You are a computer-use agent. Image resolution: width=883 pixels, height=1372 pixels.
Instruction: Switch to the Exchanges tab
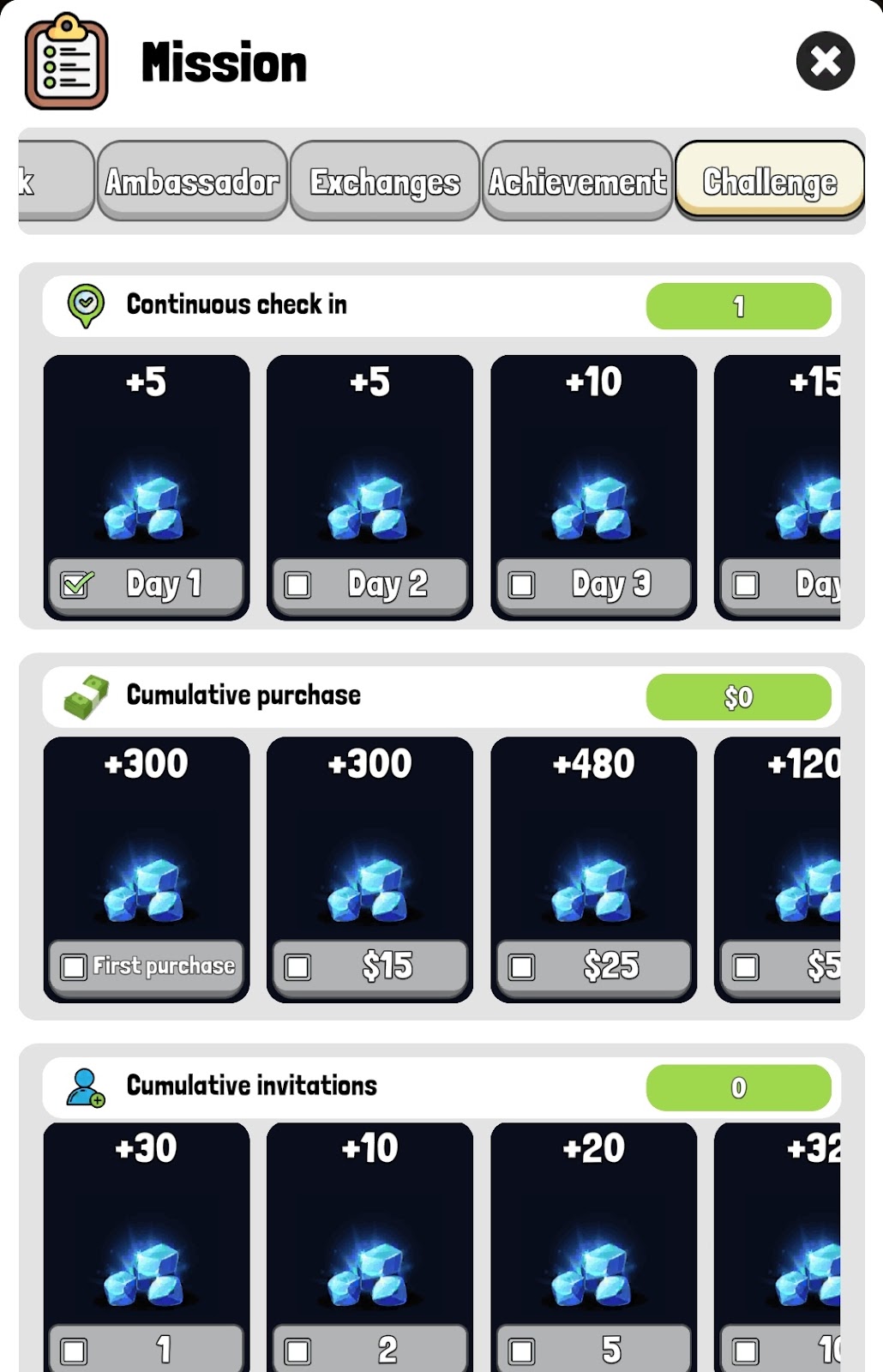(385, 182)
